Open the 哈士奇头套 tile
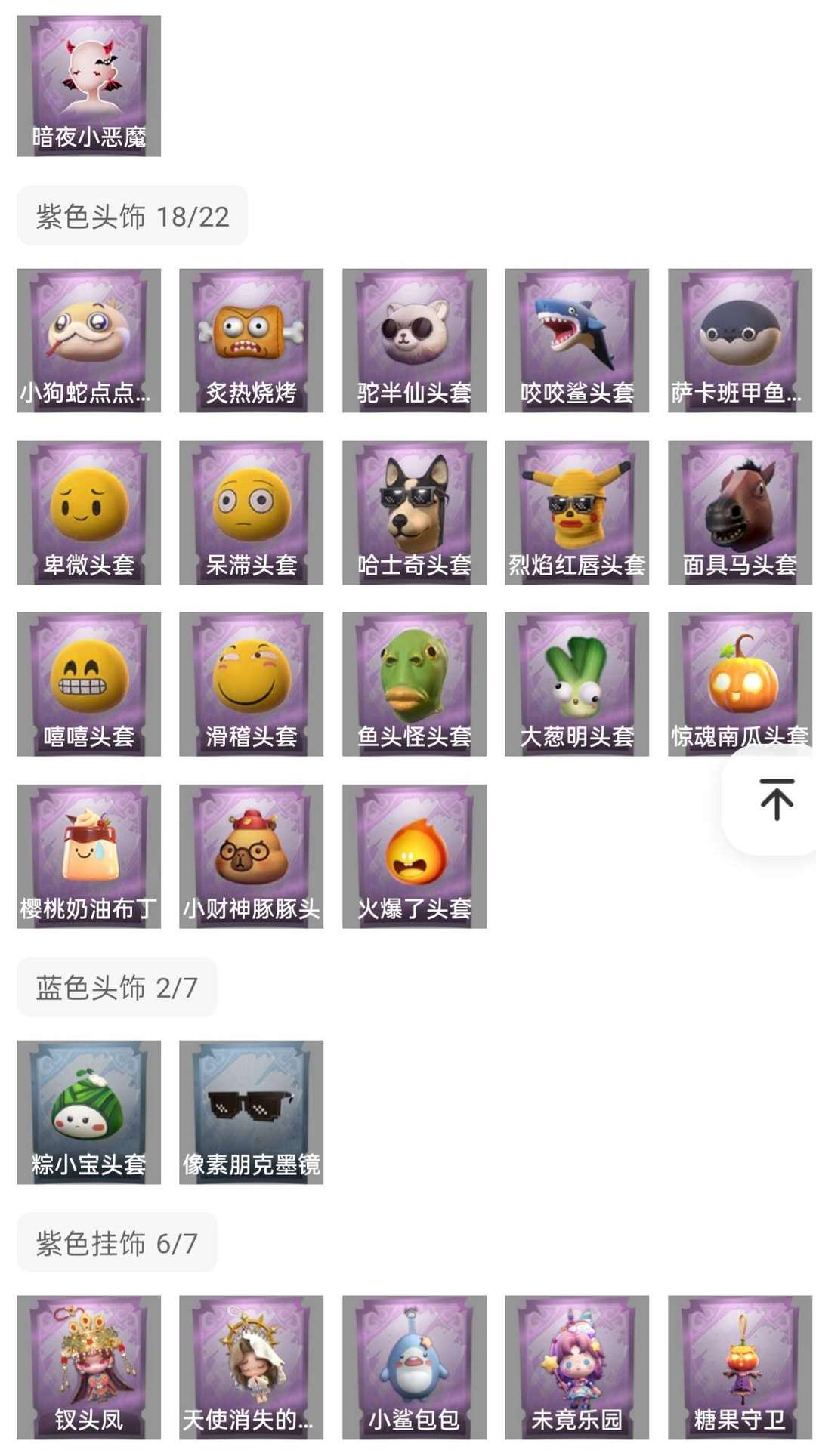Image resolution: width=816 pixels, height=1456 pixels. pos(414,513)
